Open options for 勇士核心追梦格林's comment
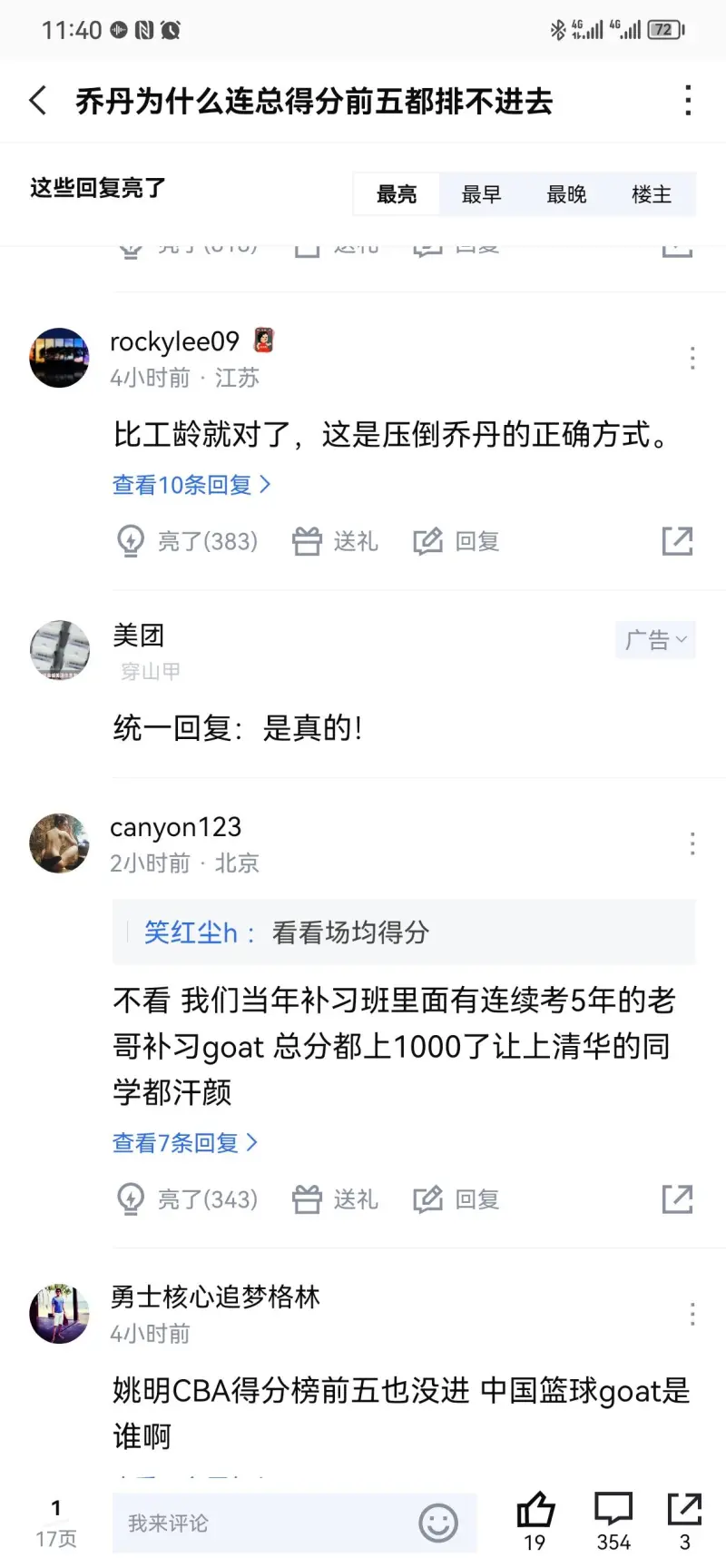This screenshot has height=1568, width=726. [692, 1314]
